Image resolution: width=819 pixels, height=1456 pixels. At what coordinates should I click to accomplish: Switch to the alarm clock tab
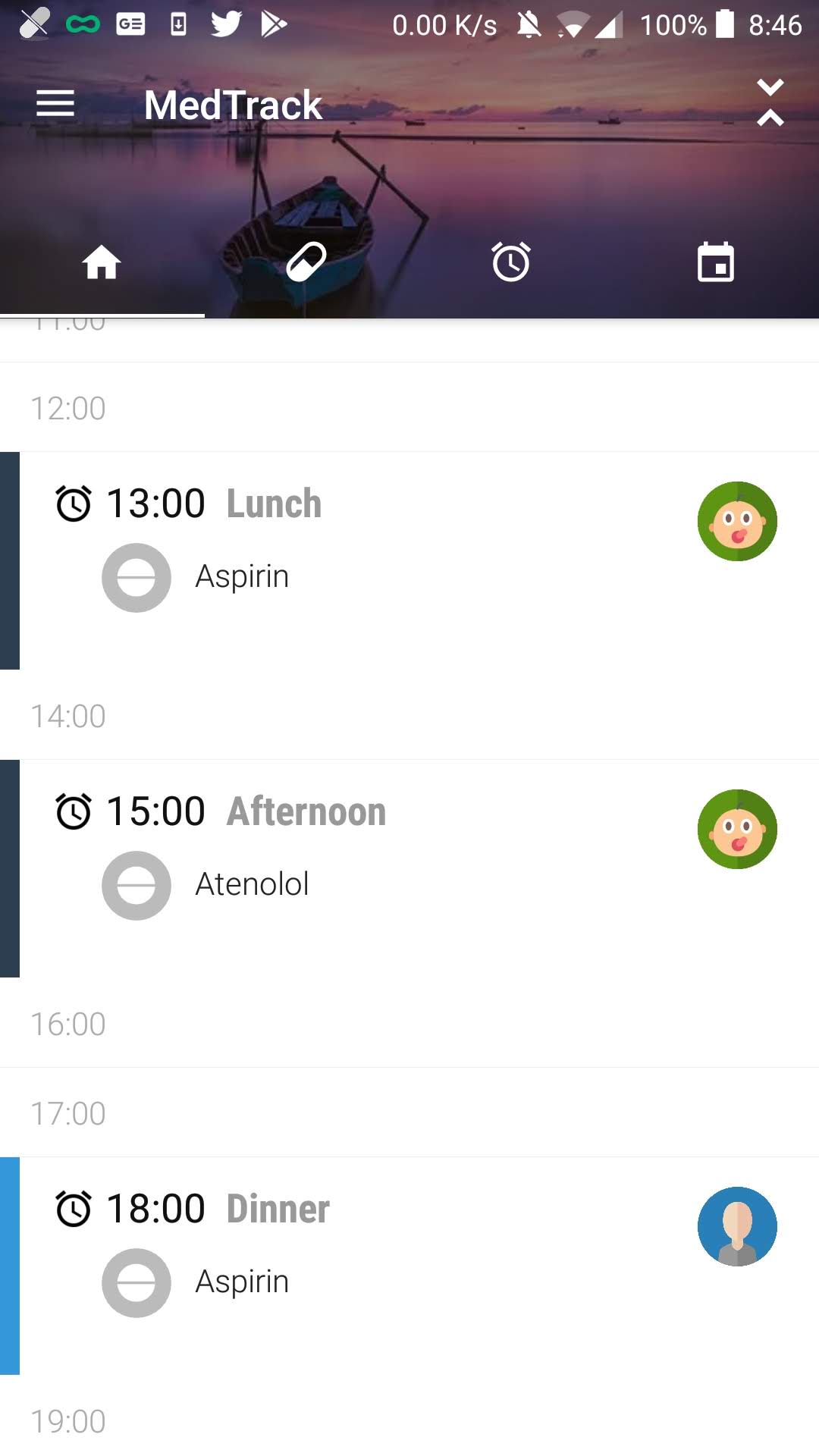click(x=511, y=262)
